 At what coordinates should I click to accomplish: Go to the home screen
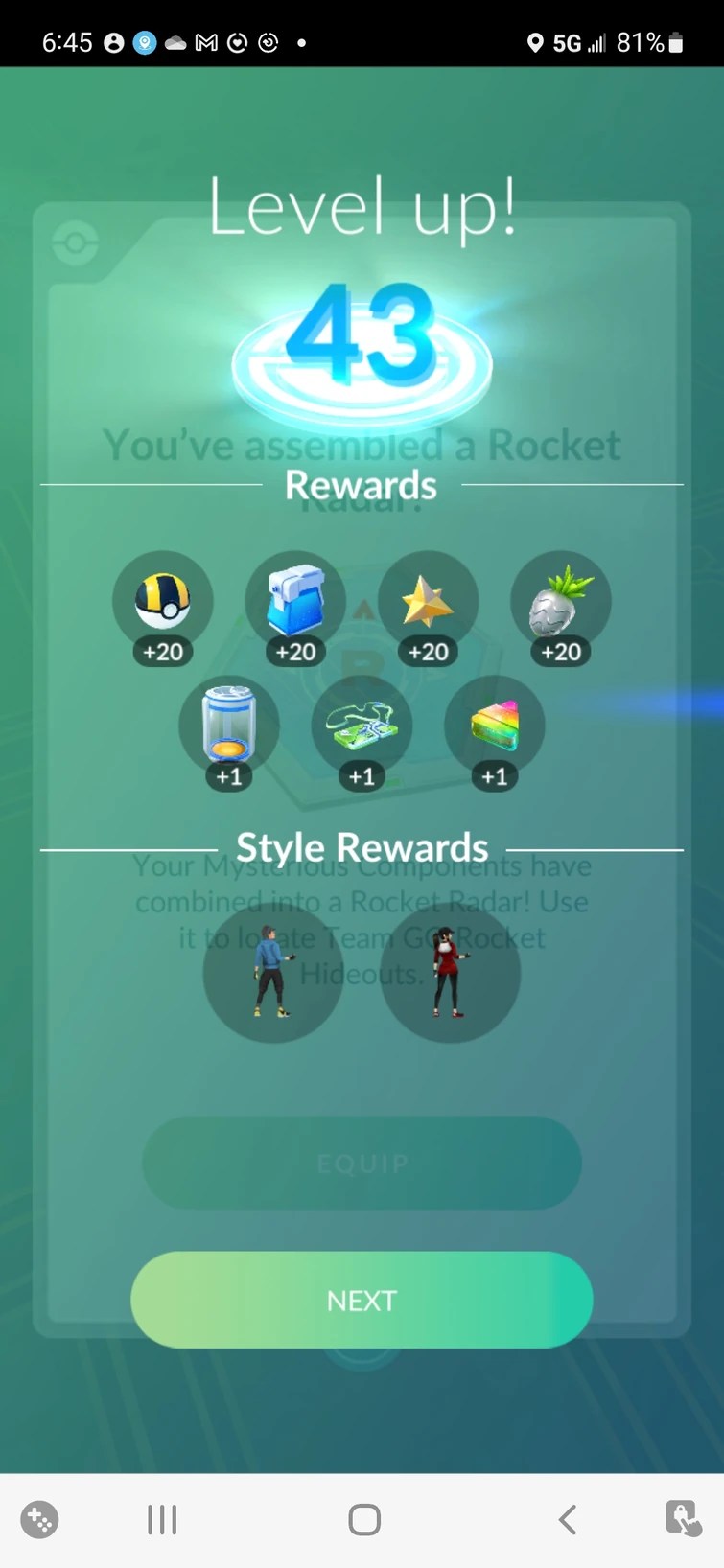click(x=363, y=1519)
